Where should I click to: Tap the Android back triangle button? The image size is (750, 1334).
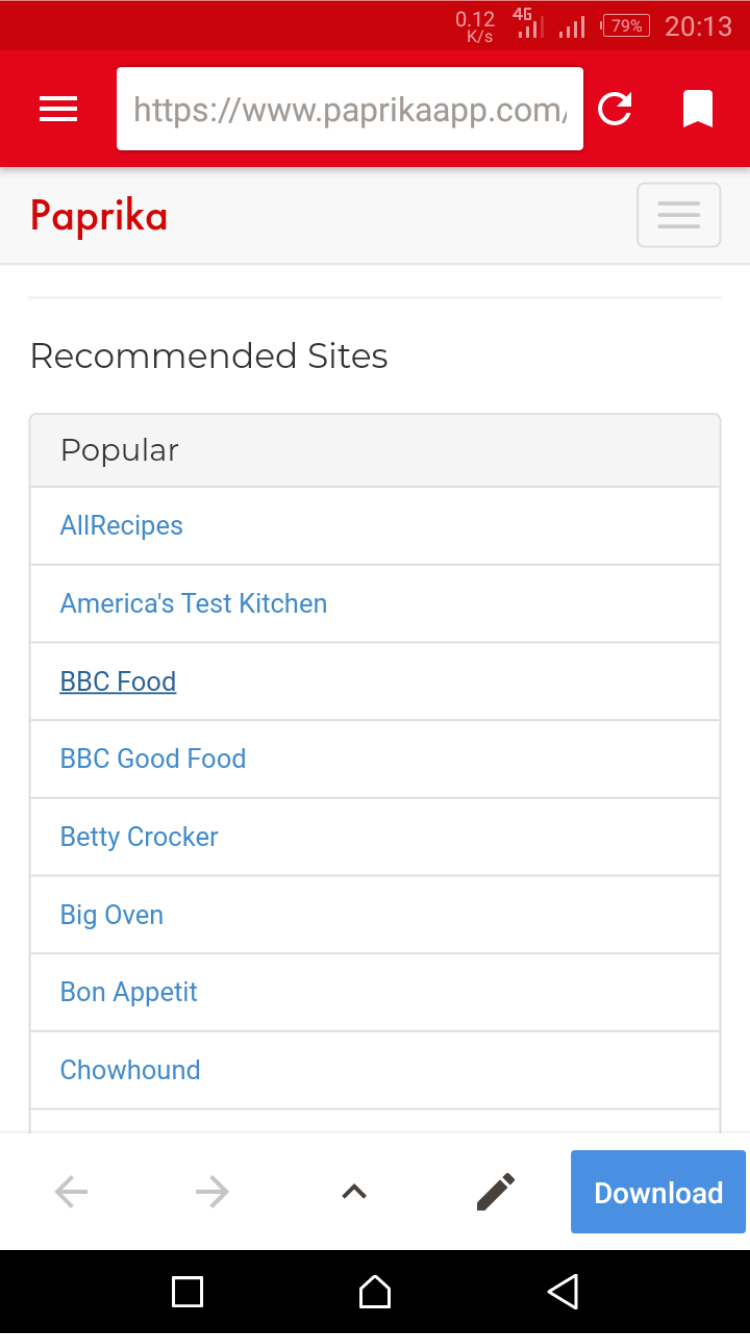pyautogui.click(x=562, y=1291)
